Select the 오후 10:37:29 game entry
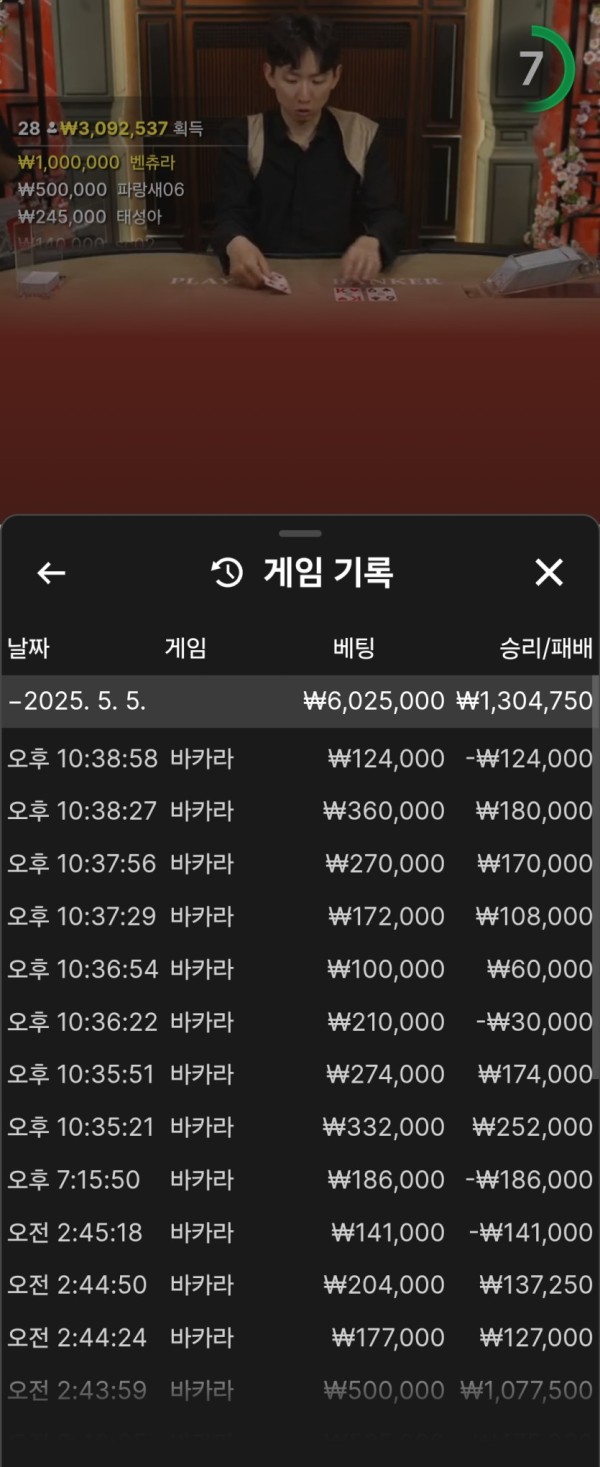 pos(299,916)
